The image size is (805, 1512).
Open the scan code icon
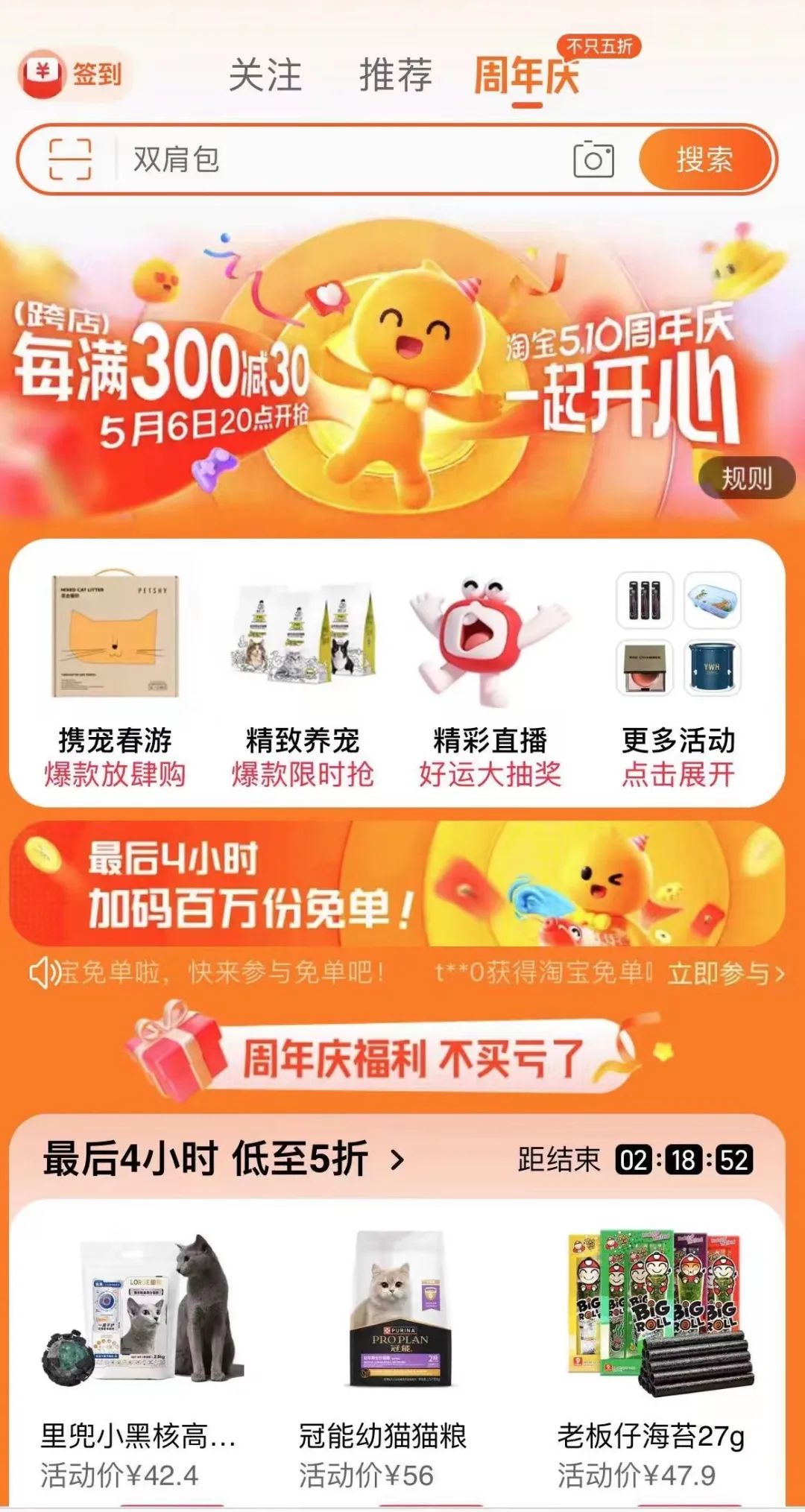point(70,159)
